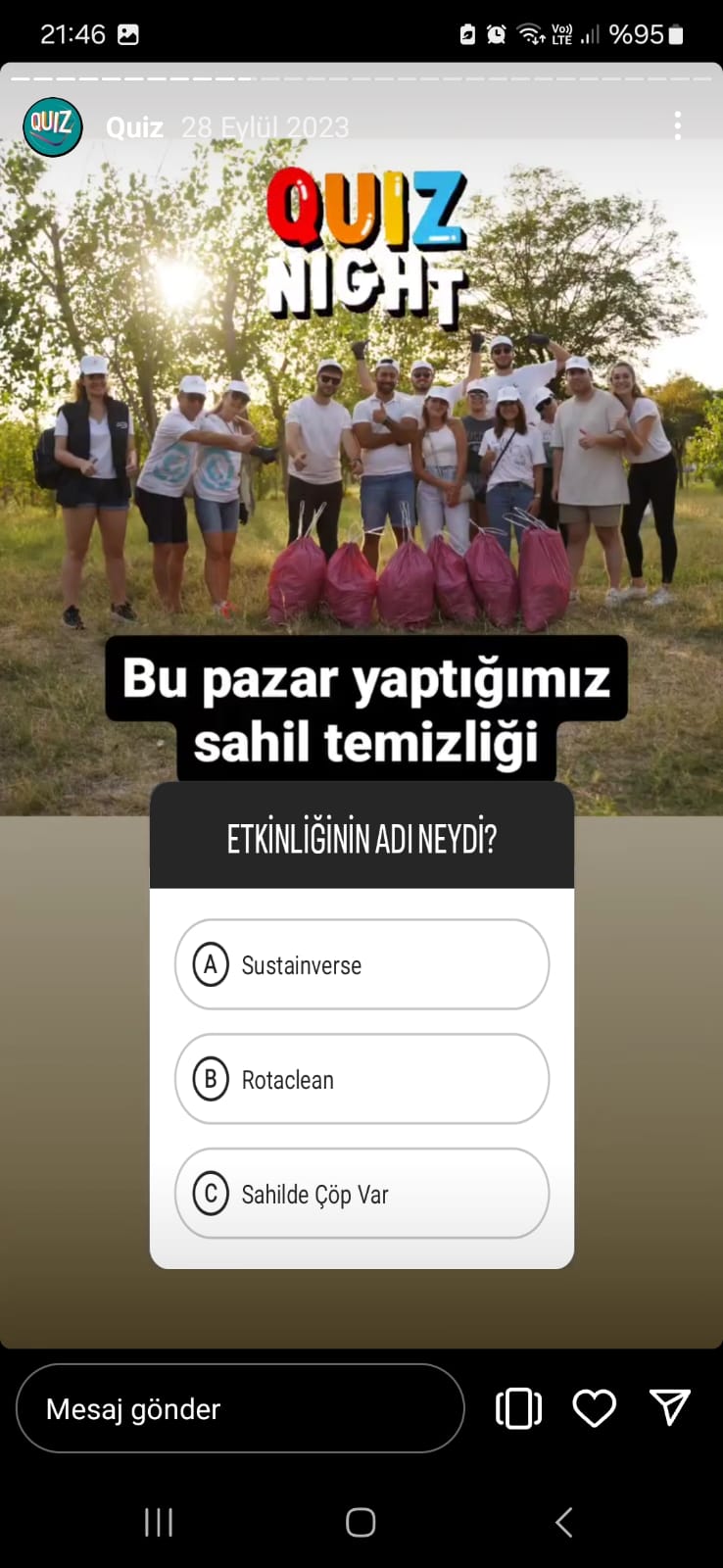Open the Quiz profile avatar
The width and height of the screenshot is (723, 1568).
point(53,127)
